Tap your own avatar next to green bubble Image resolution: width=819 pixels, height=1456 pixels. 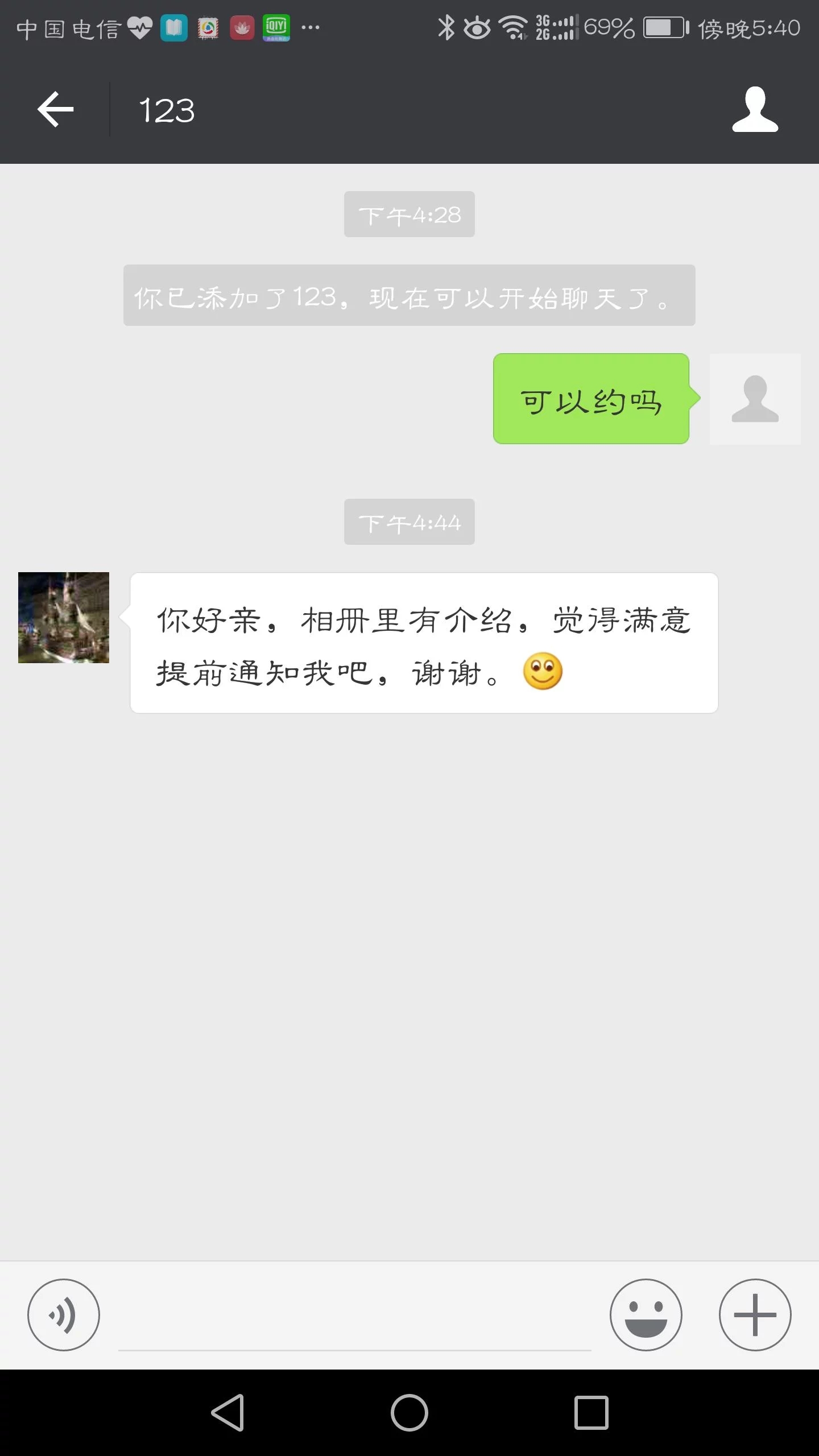pos(754,402)
